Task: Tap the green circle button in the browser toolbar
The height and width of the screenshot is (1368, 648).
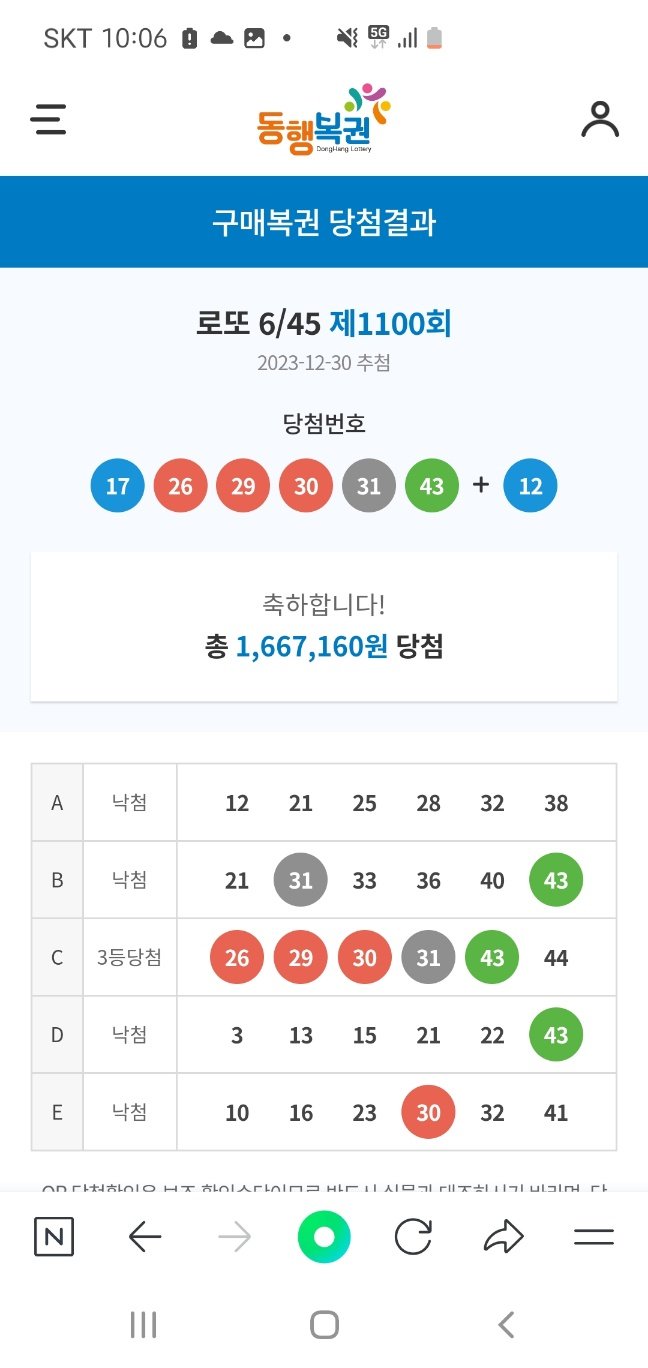Action: (x=324, y=1238)
